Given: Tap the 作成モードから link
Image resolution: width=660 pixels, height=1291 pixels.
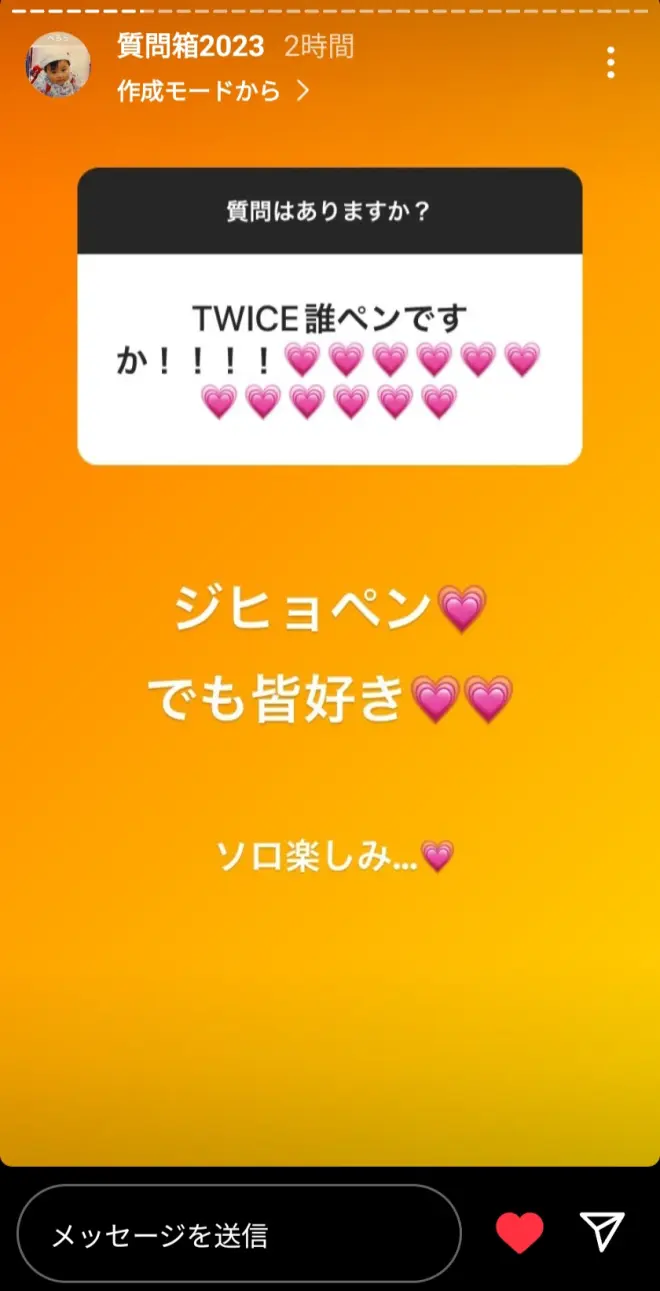Looking at the screenshot, I should click(212, 91).
